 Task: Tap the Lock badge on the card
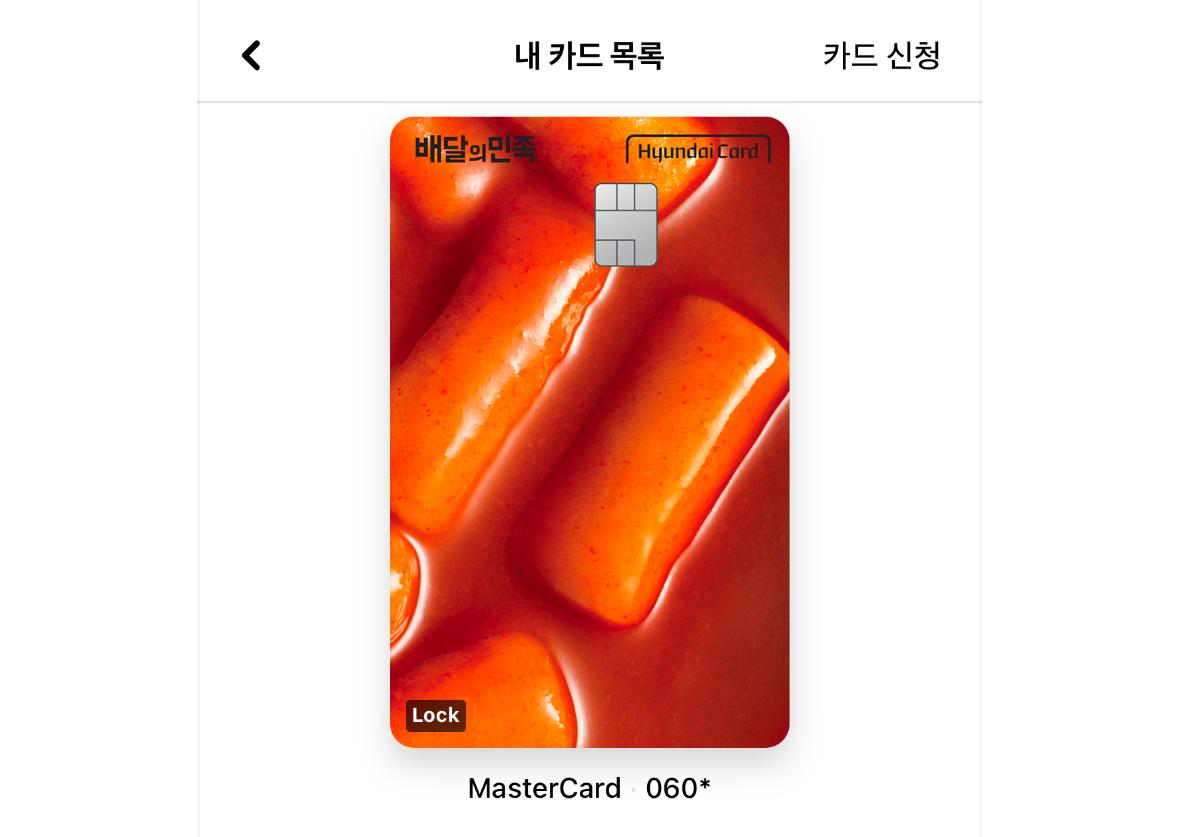pos(436,715)
